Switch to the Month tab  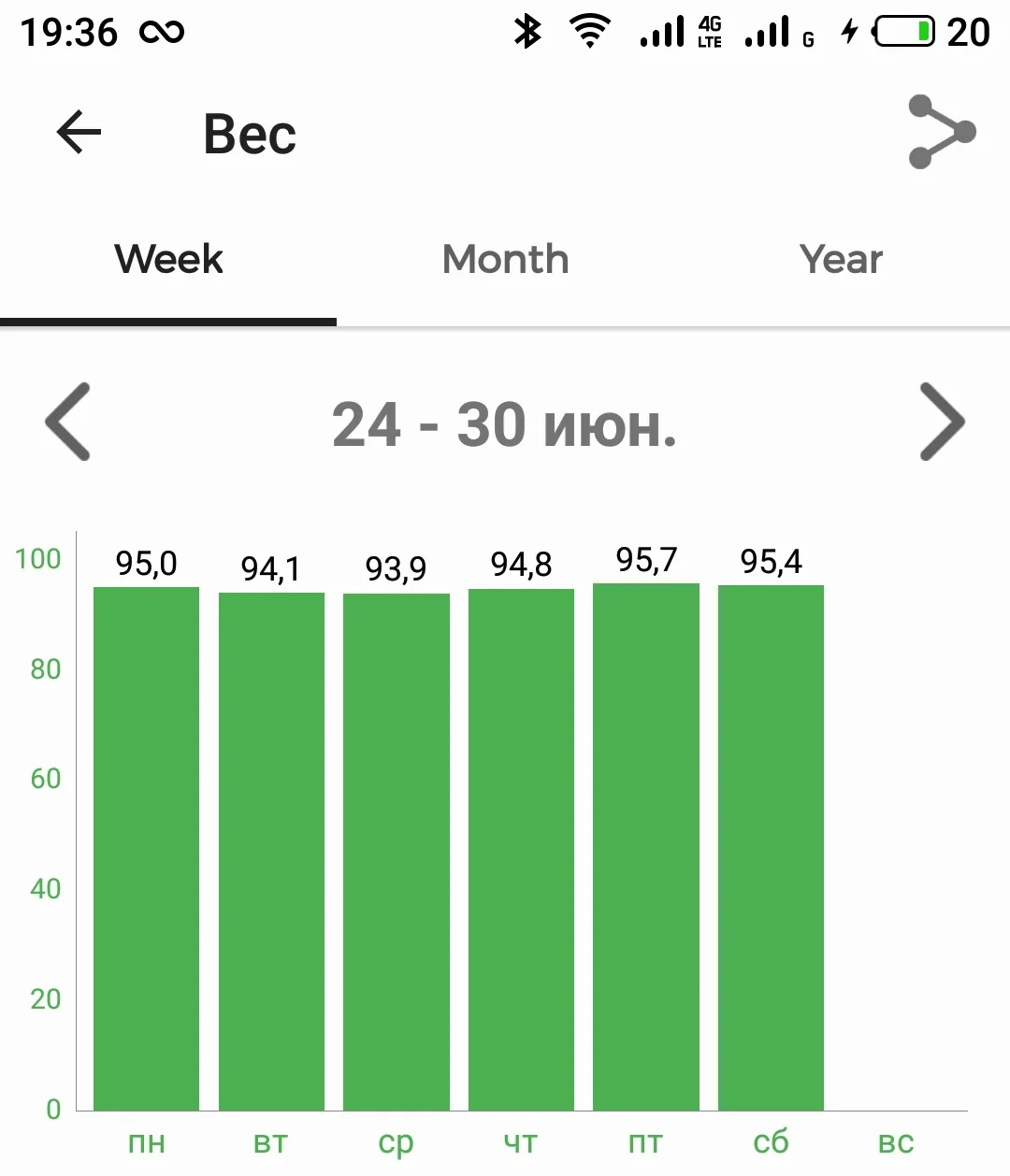tap(505, 260)
